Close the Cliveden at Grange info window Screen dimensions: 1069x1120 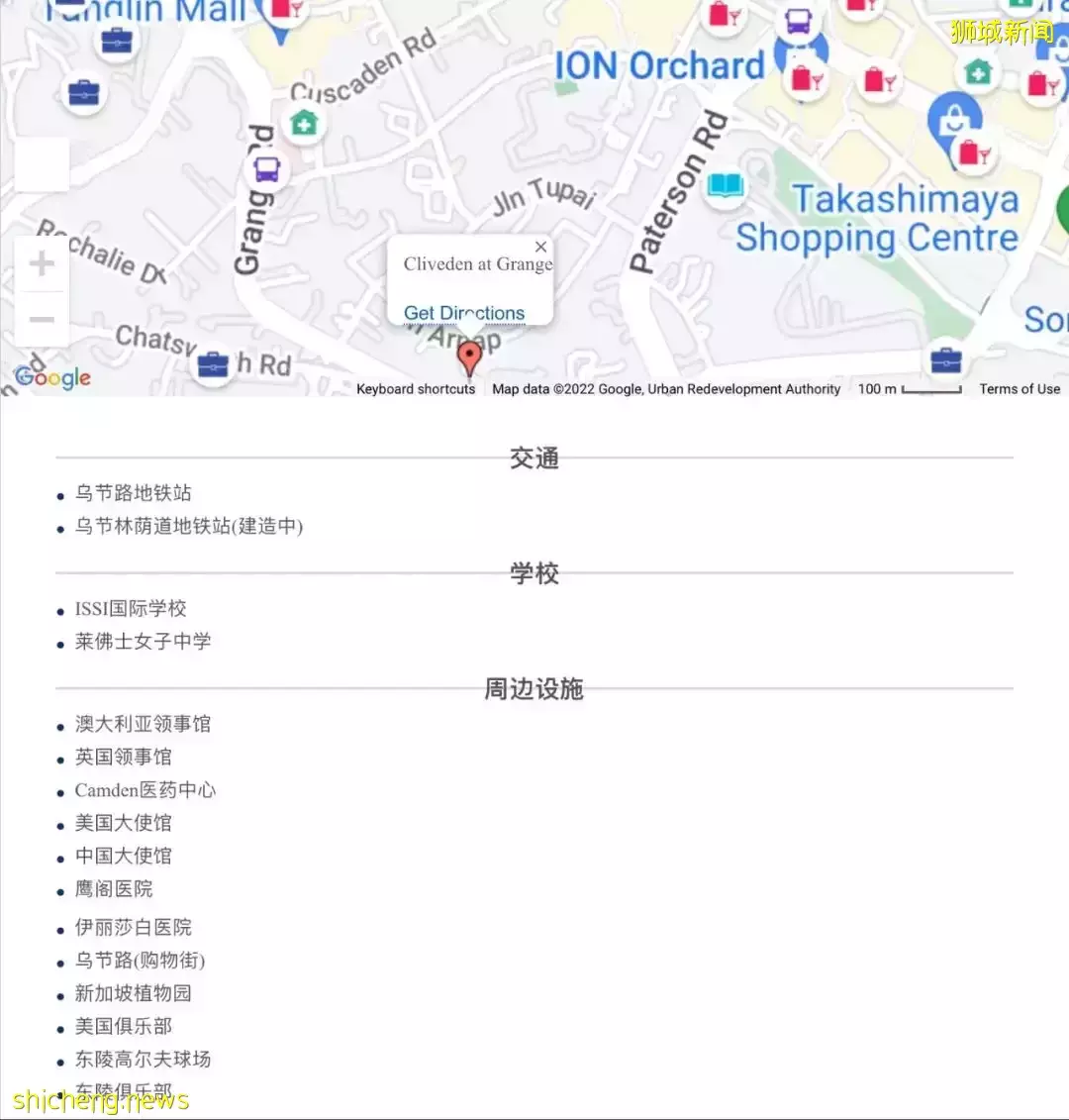(x=541, y=246)
